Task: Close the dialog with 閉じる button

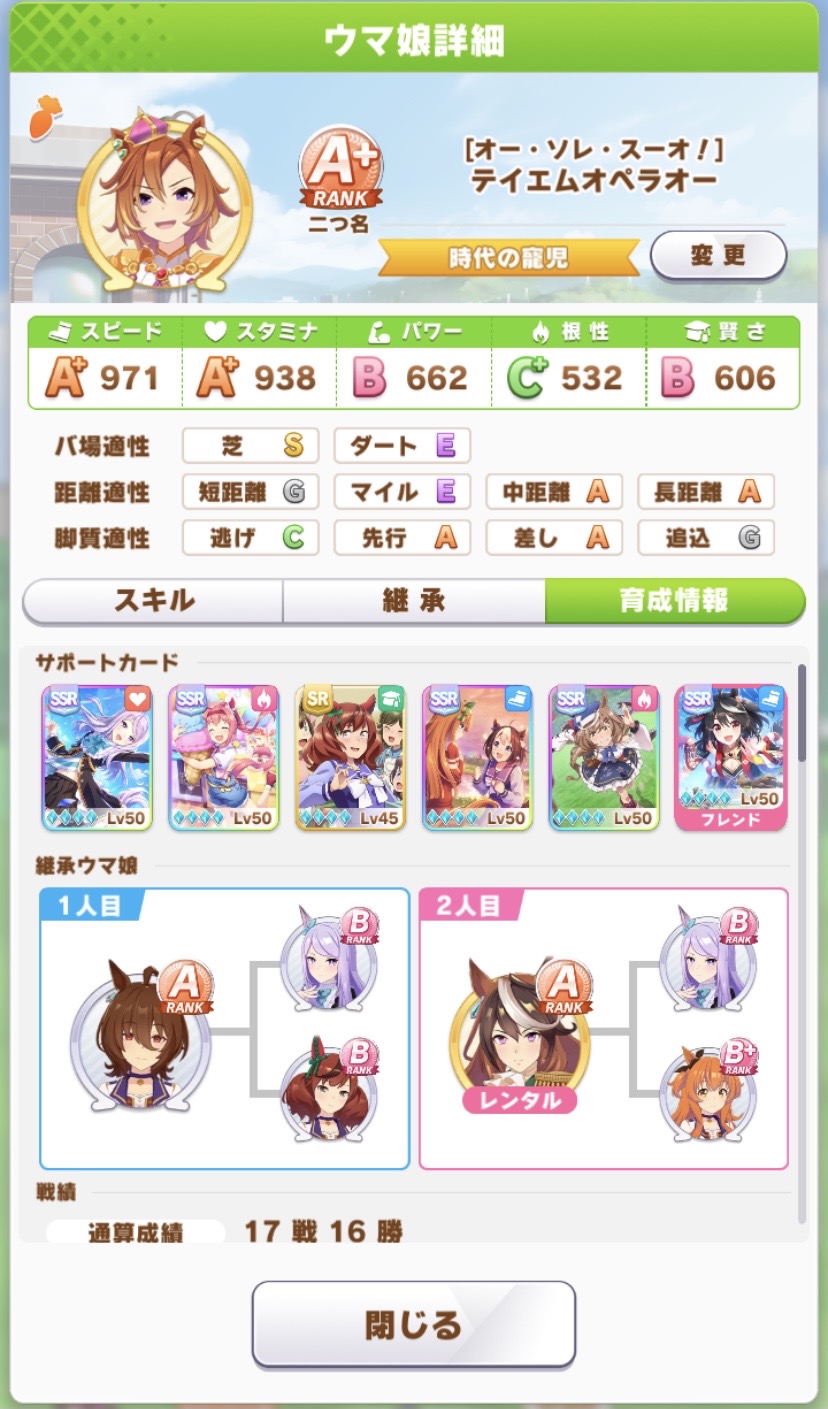Action: [413, 1324]
